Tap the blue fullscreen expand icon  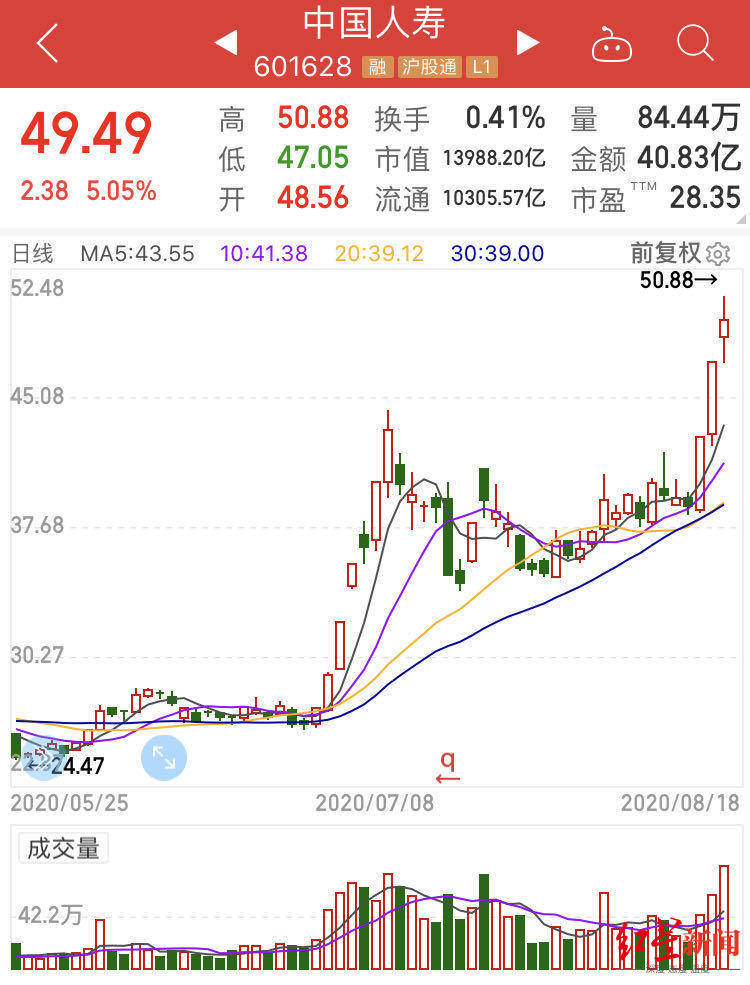[163, 758]
